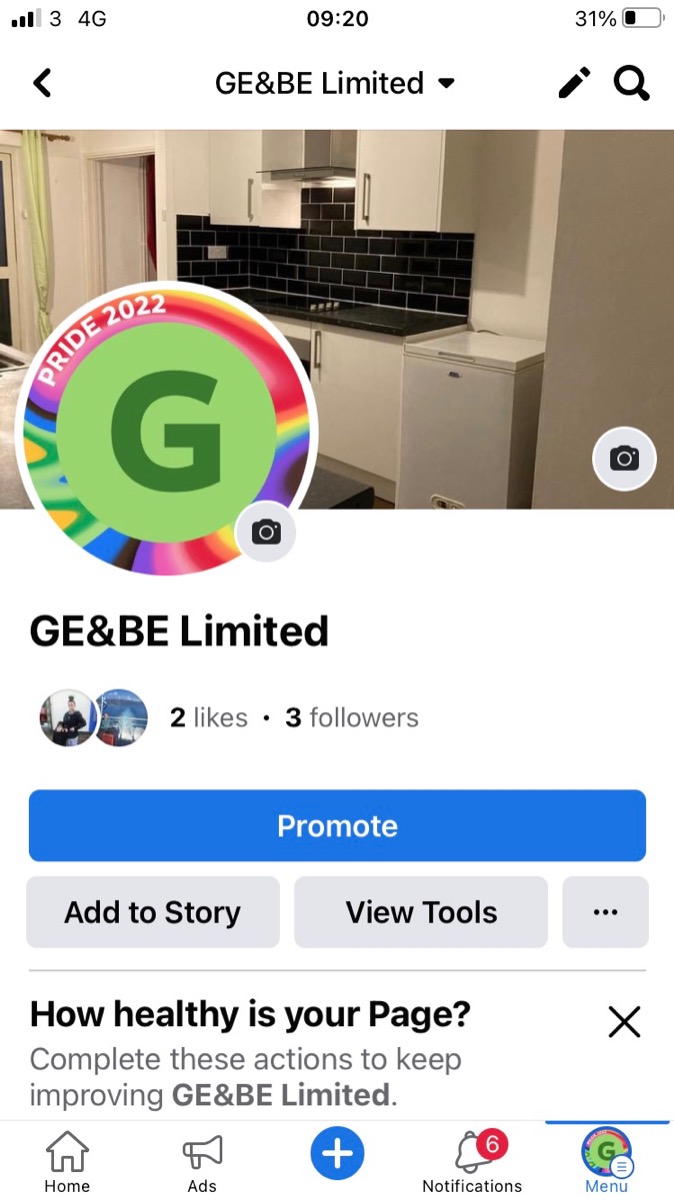Screen dimensions: 674x1200
Task: Open the three-dot more options button
Action: pos(605,912)
